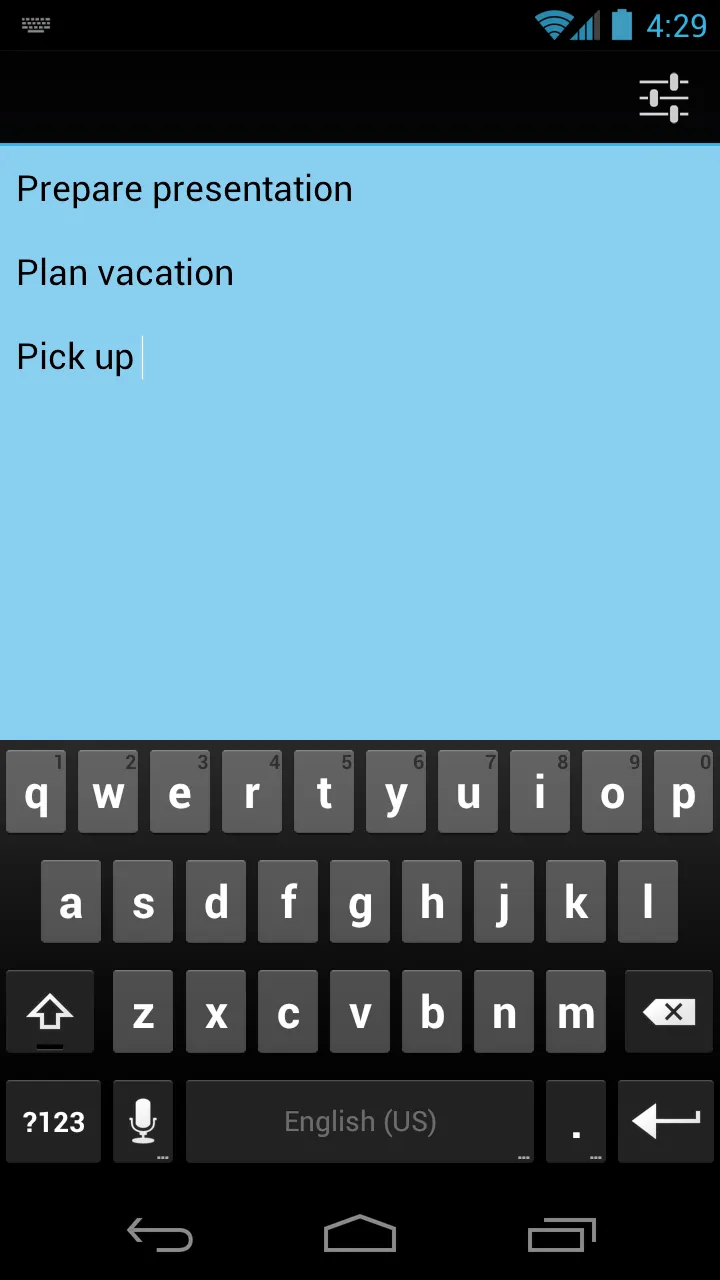This screenshot has height=1280, width=720.
Task: Switch keyboard to ?123 symbols
Action: coord(54,1122)
